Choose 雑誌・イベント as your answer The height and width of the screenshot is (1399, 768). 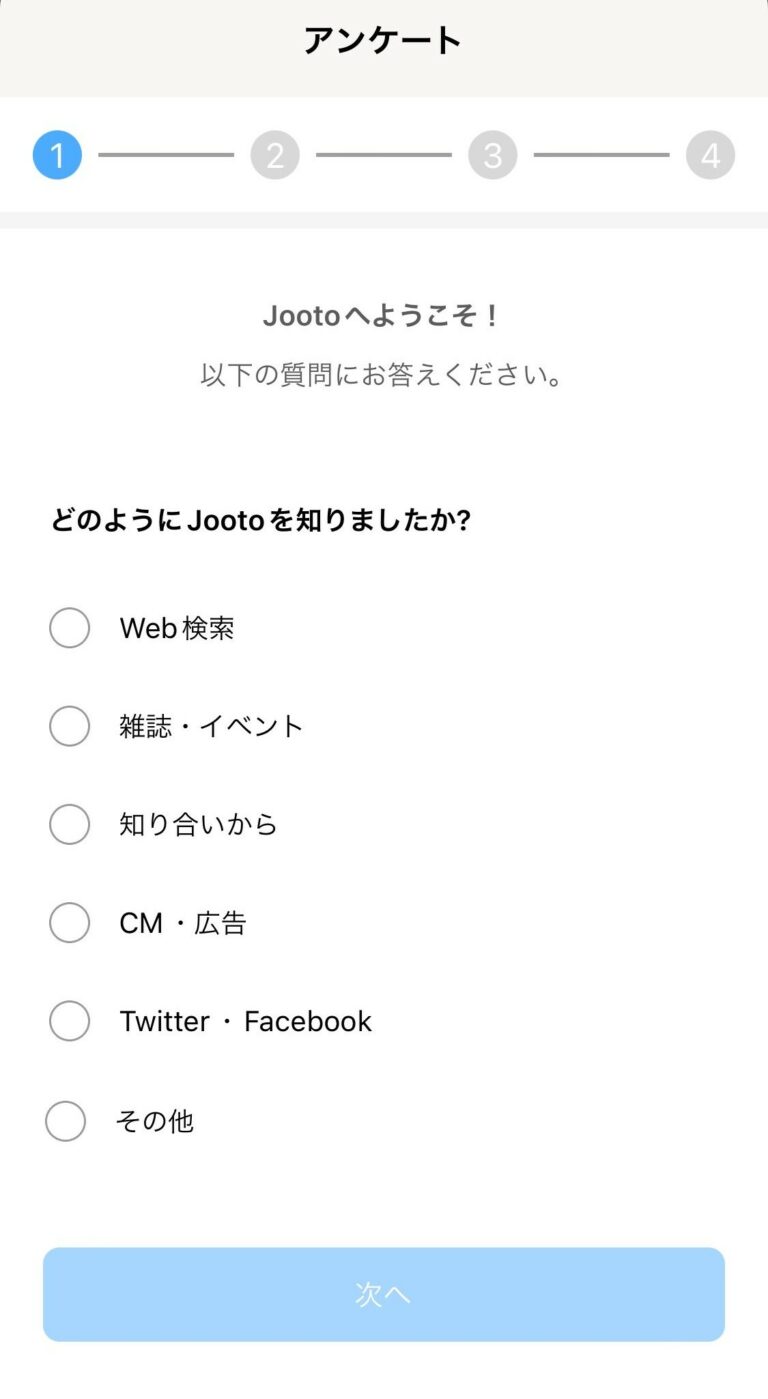[x=69, y=726]
